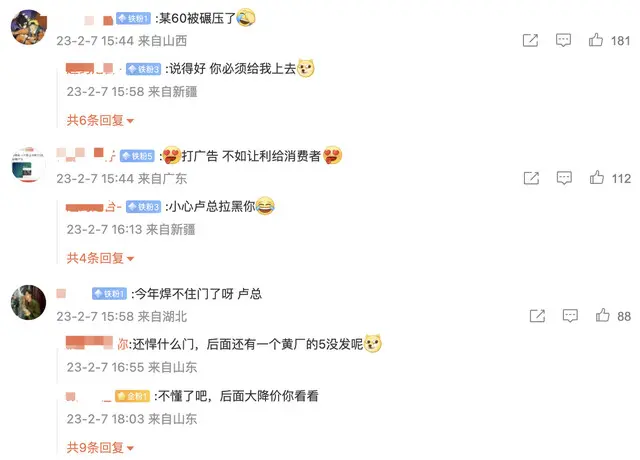Share the comment '某60被碾压了'
The height and width of the screenshot is (460, 640).
(x=531, y=40)
